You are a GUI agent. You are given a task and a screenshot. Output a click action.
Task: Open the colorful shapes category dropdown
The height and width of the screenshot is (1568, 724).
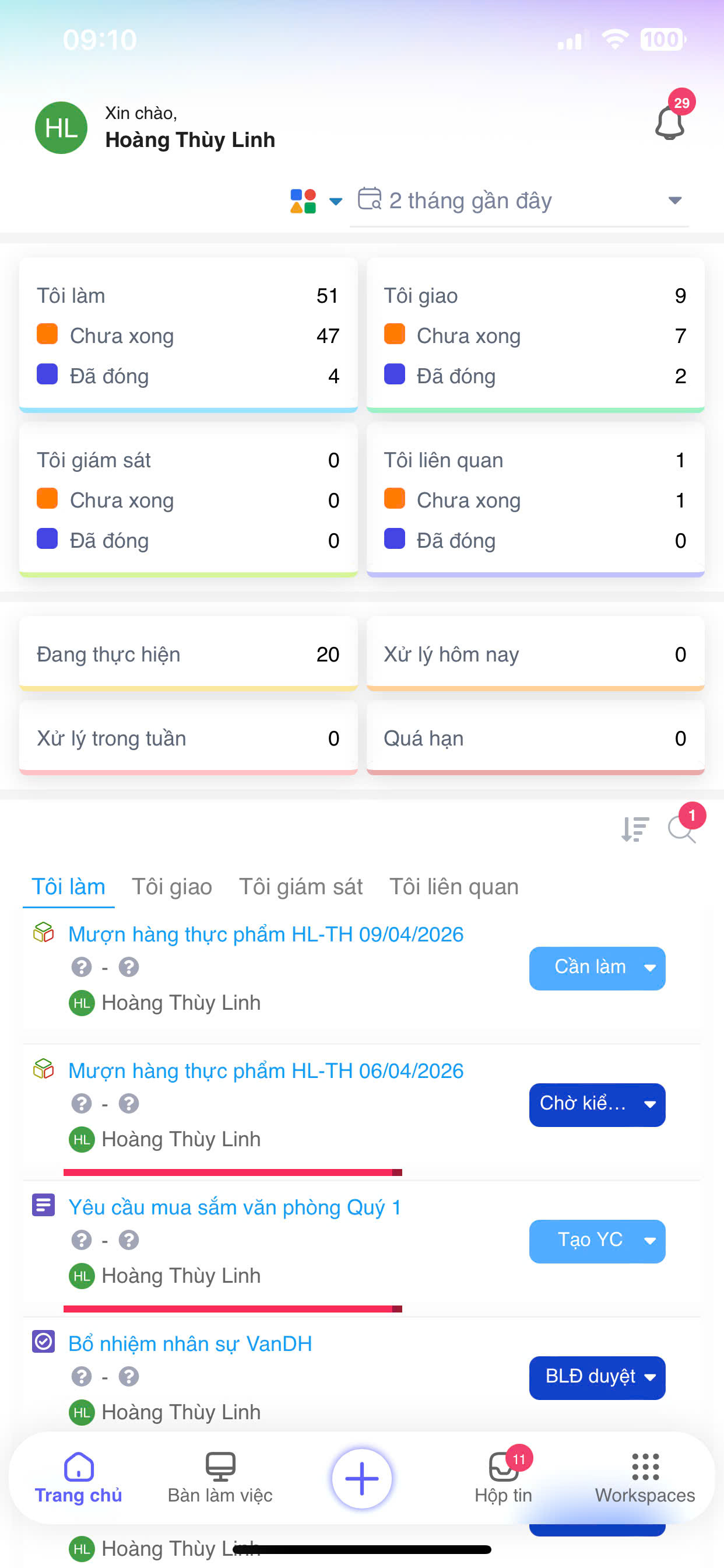[315, 201]
